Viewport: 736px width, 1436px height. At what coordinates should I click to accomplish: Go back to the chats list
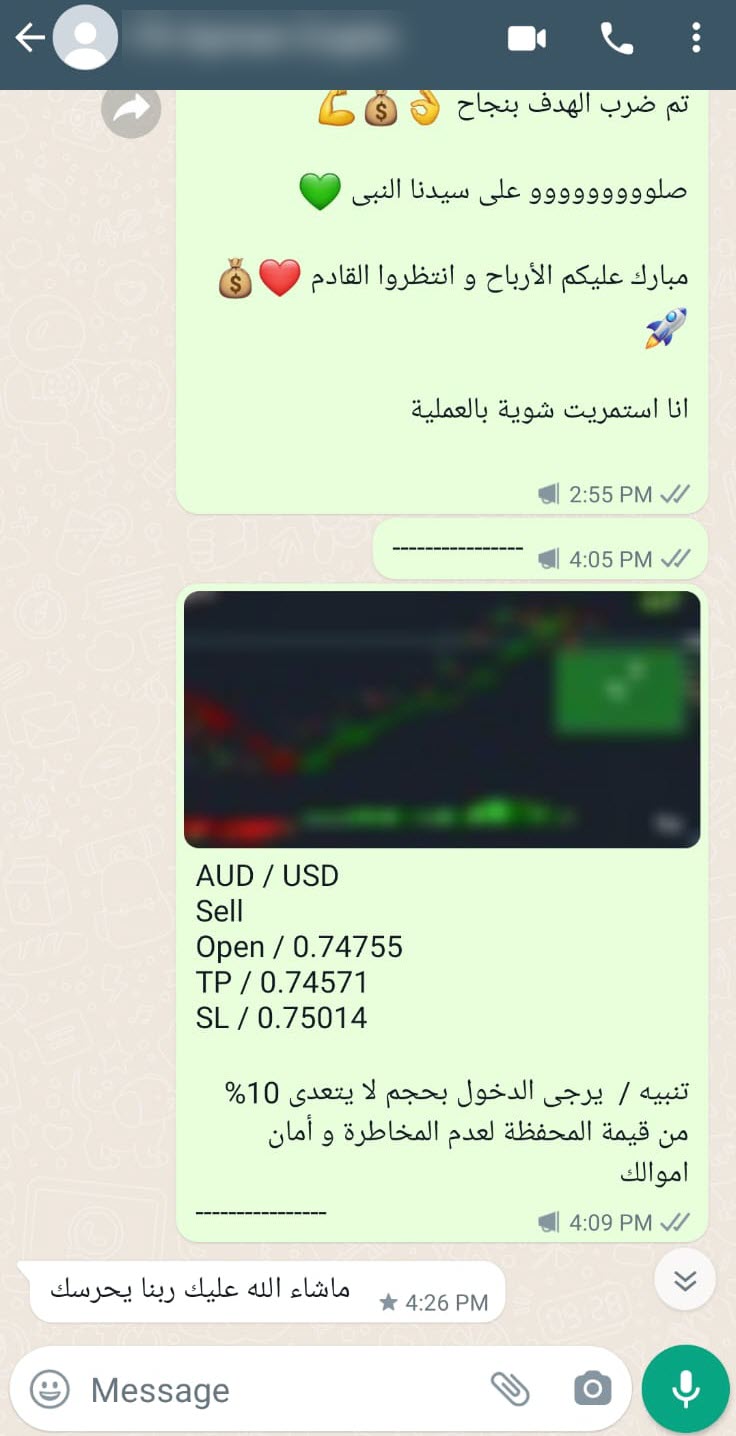(30, 39)
